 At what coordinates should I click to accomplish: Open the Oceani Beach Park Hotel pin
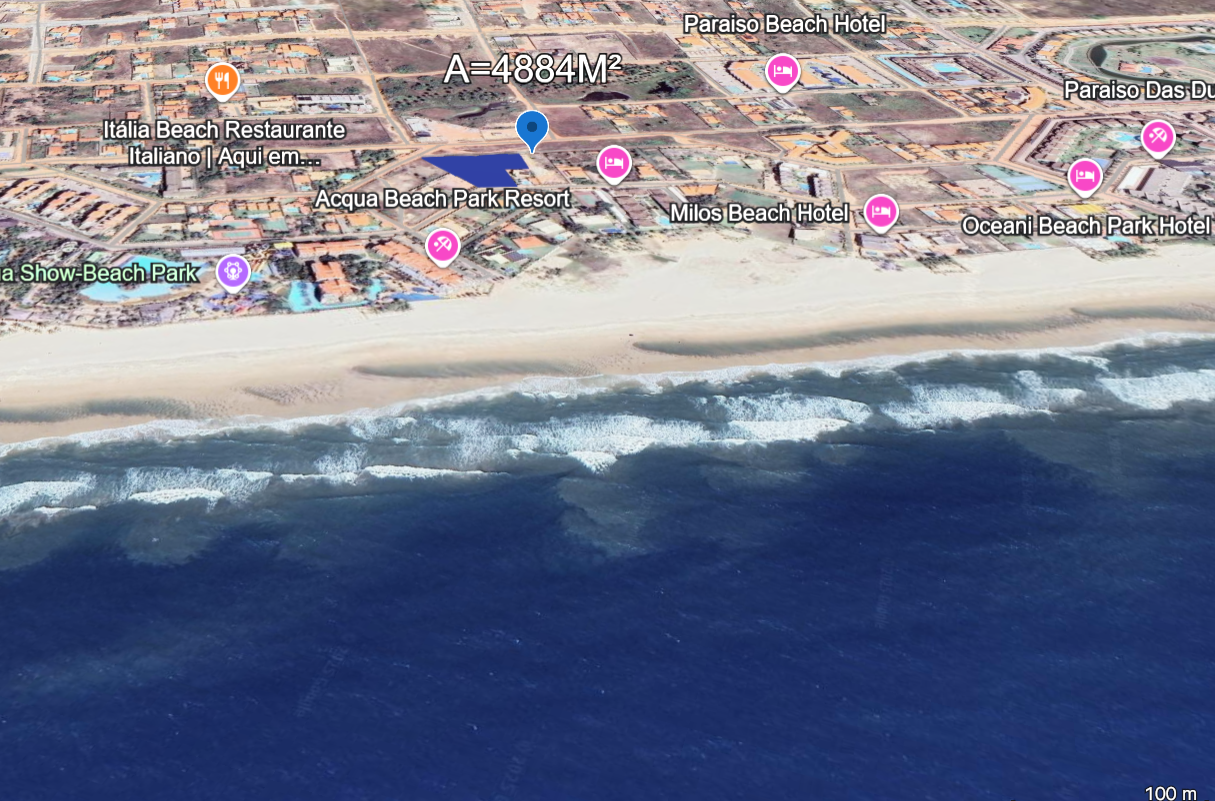[x=1085, y=176]
